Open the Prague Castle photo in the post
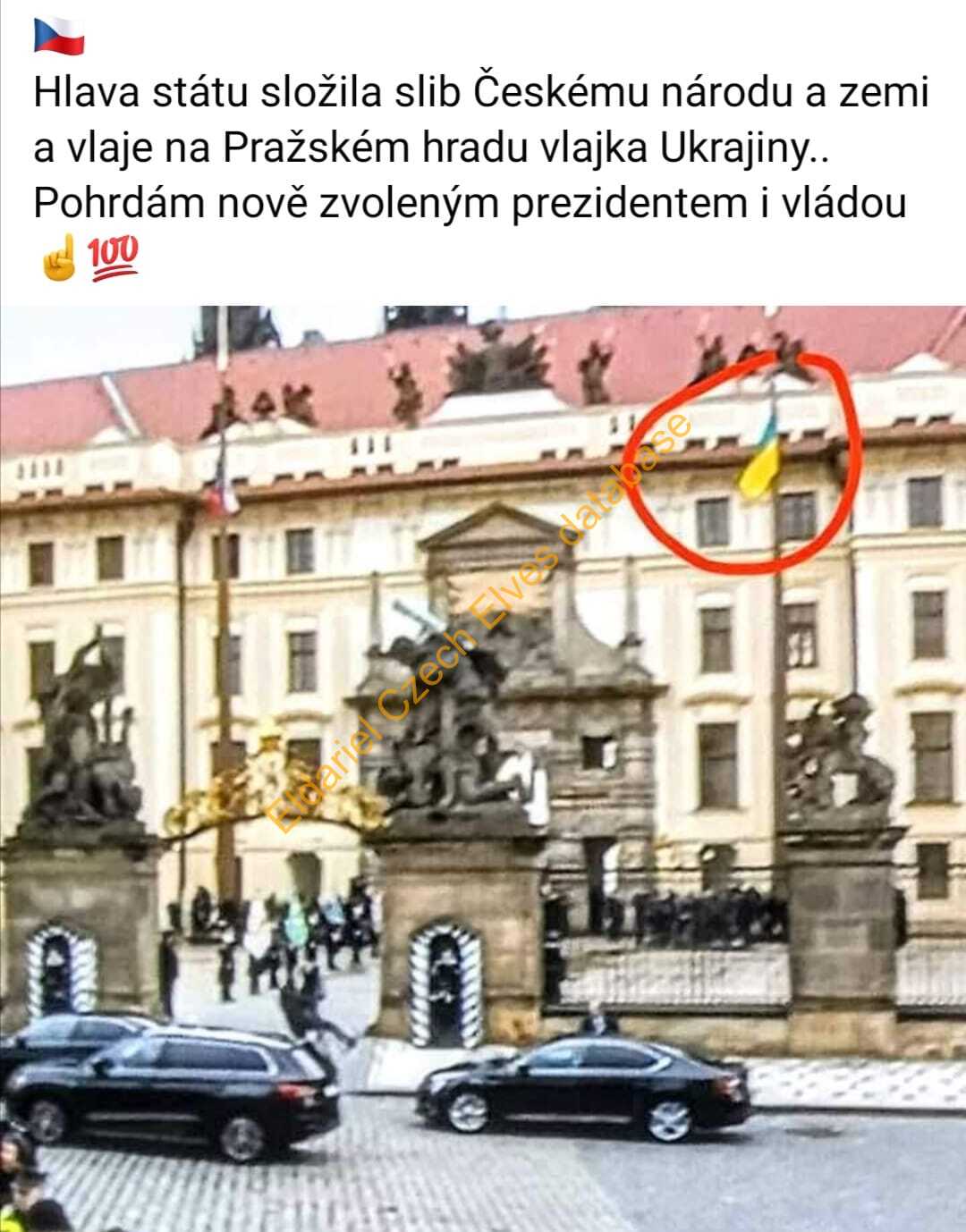Screen dimensions: 966x1232 click(483, 767)
